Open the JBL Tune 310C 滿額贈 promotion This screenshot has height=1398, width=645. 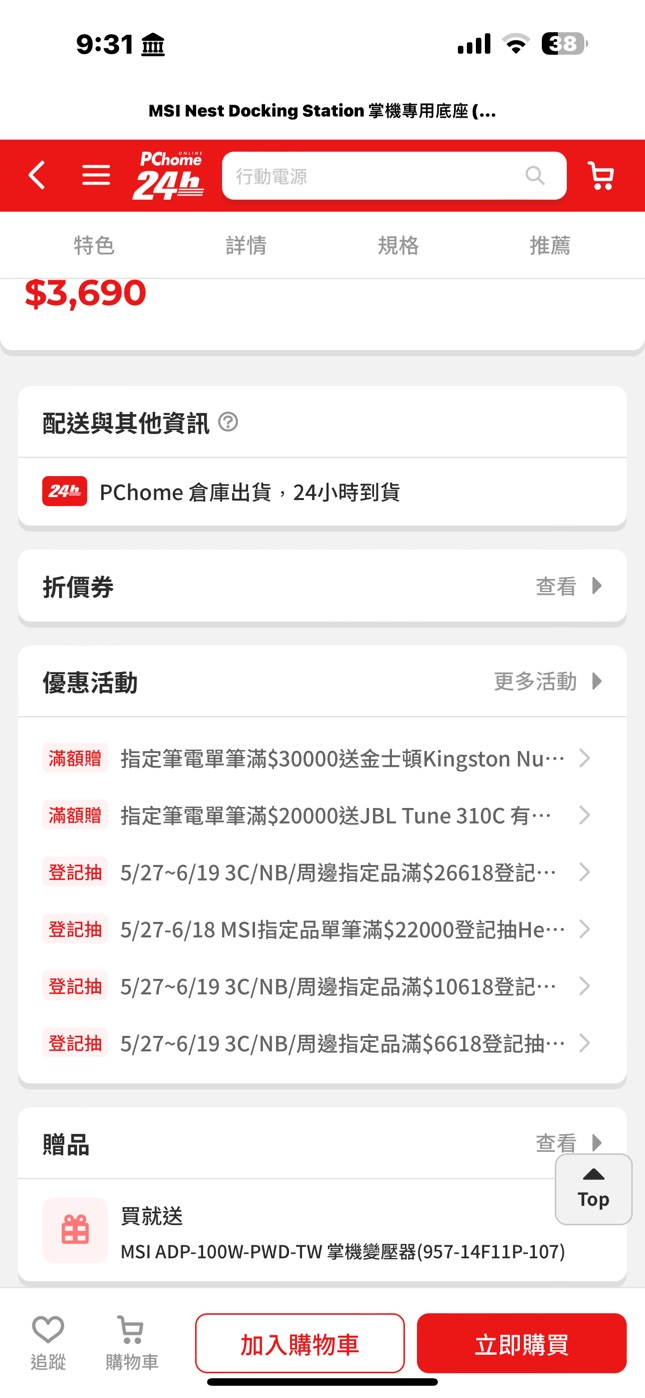[x=322, y=816]
